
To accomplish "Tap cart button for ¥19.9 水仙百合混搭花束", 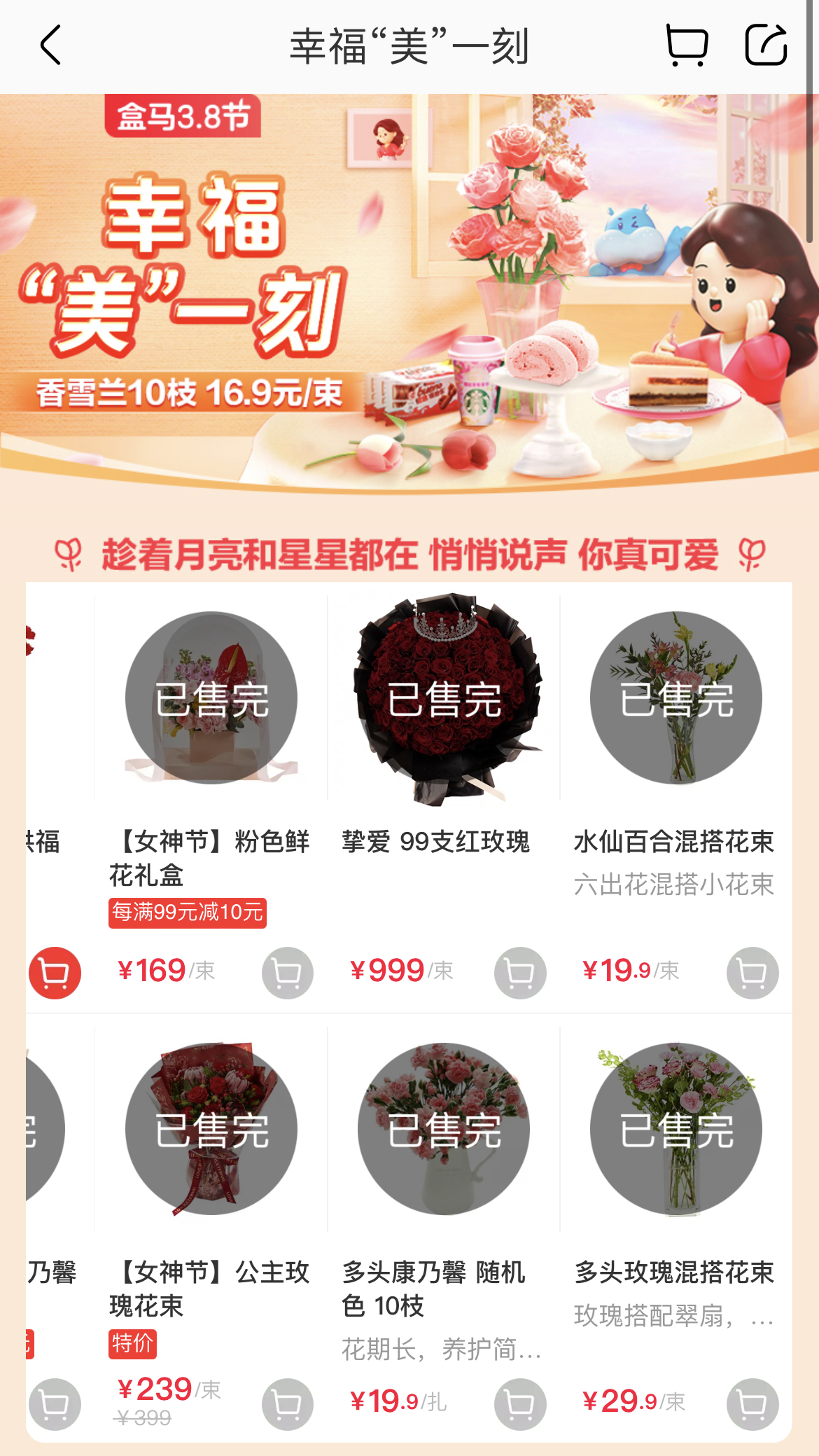I will coord(752,973).
